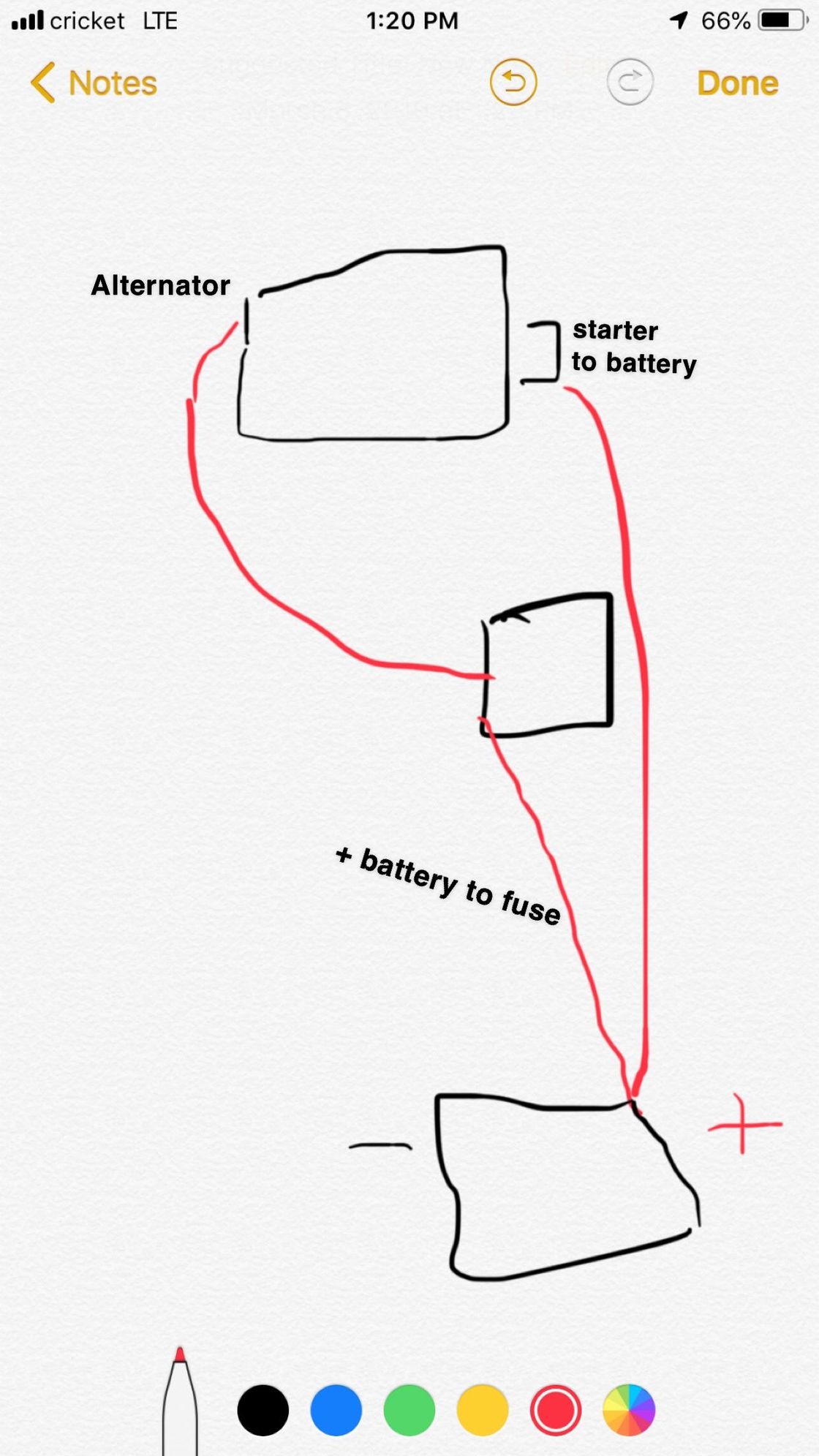
Task: Pick the blue ink color
Action: tap(336, 1410)
